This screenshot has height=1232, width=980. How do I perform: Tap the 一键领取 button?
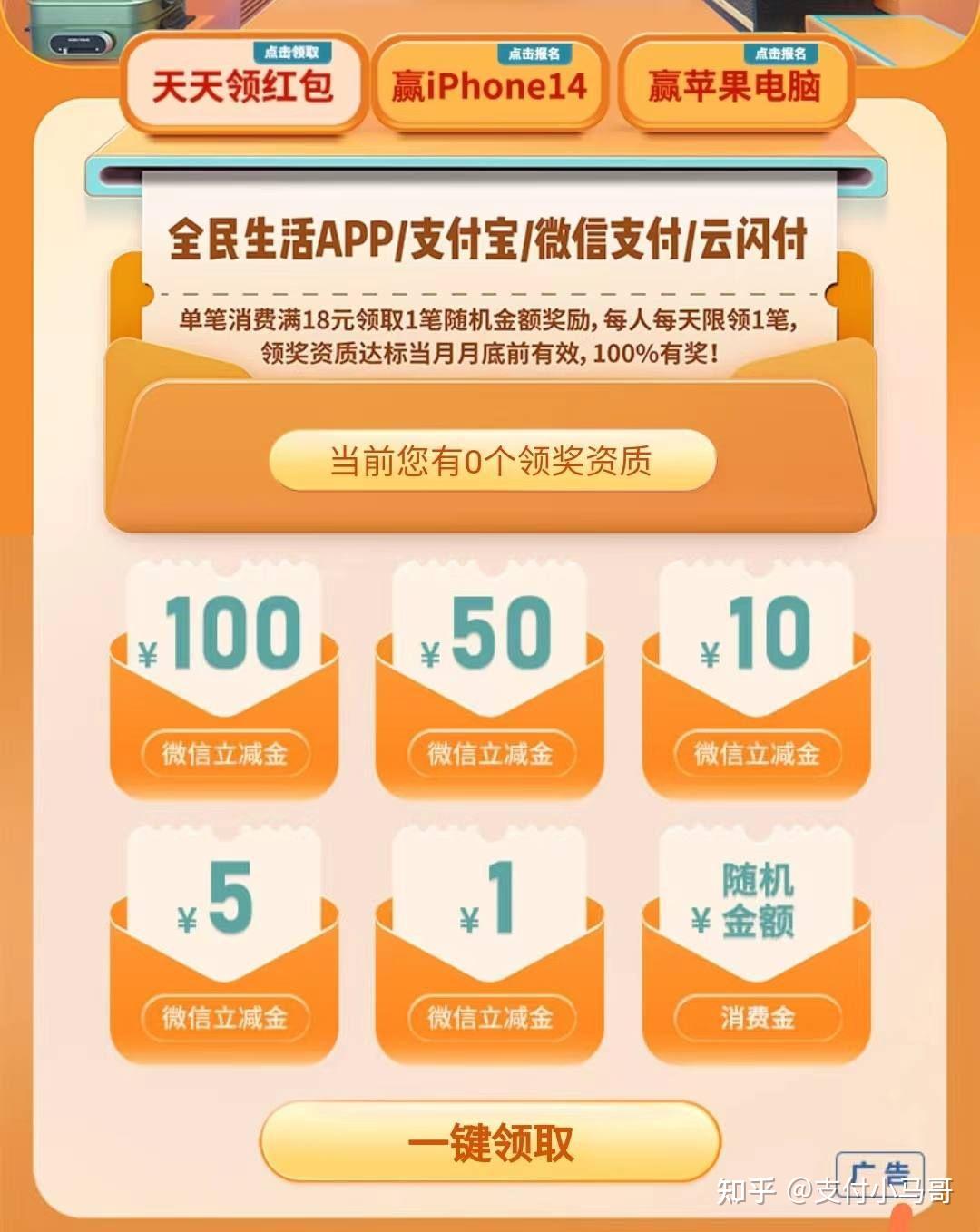pyautogui.click(x=490, y=1143)
